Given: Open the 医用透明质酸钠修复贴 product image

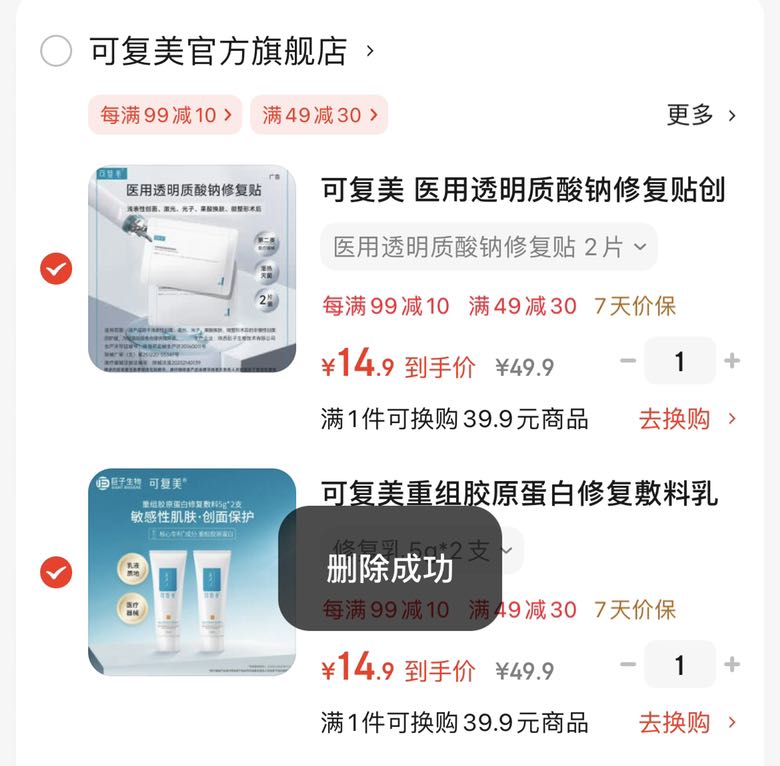Looking at the screenshot, I should 192,269.
